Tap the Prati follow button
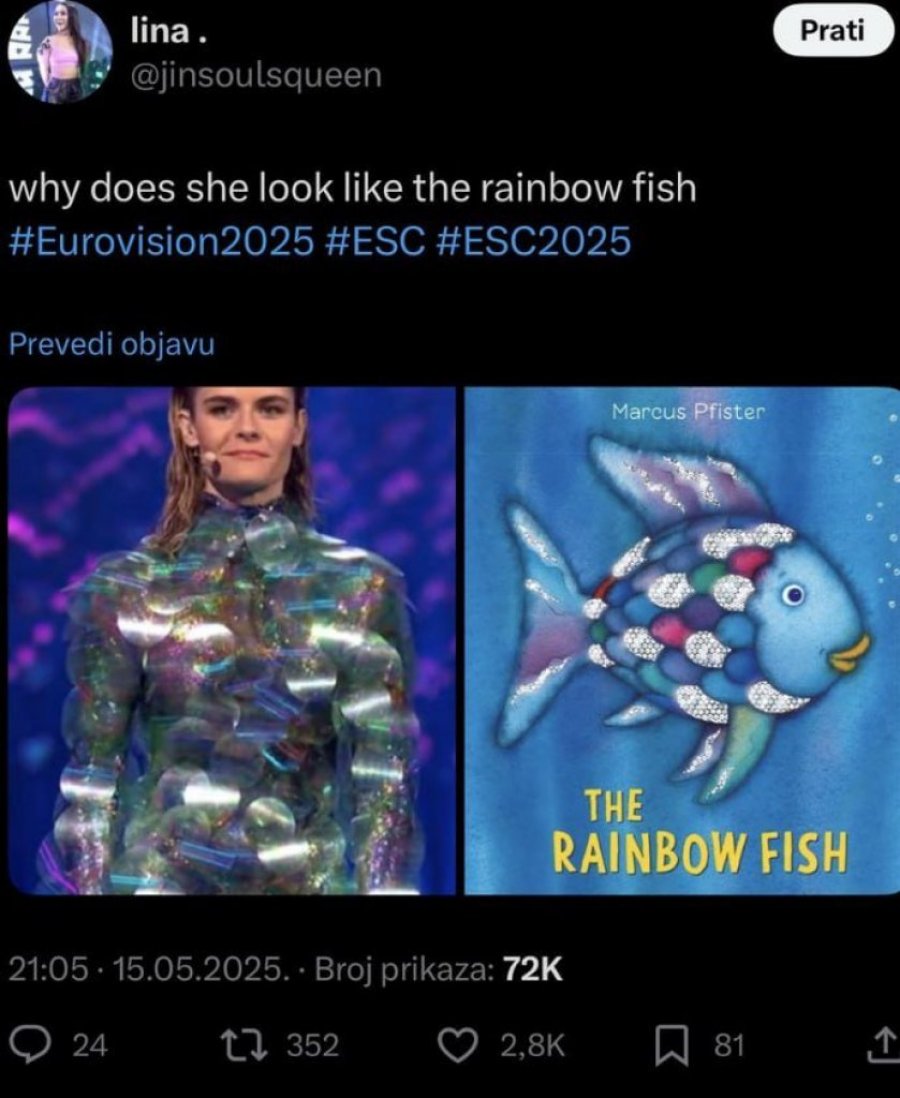The width and height of the screenshot is (900, 1098). coord(832,32)
